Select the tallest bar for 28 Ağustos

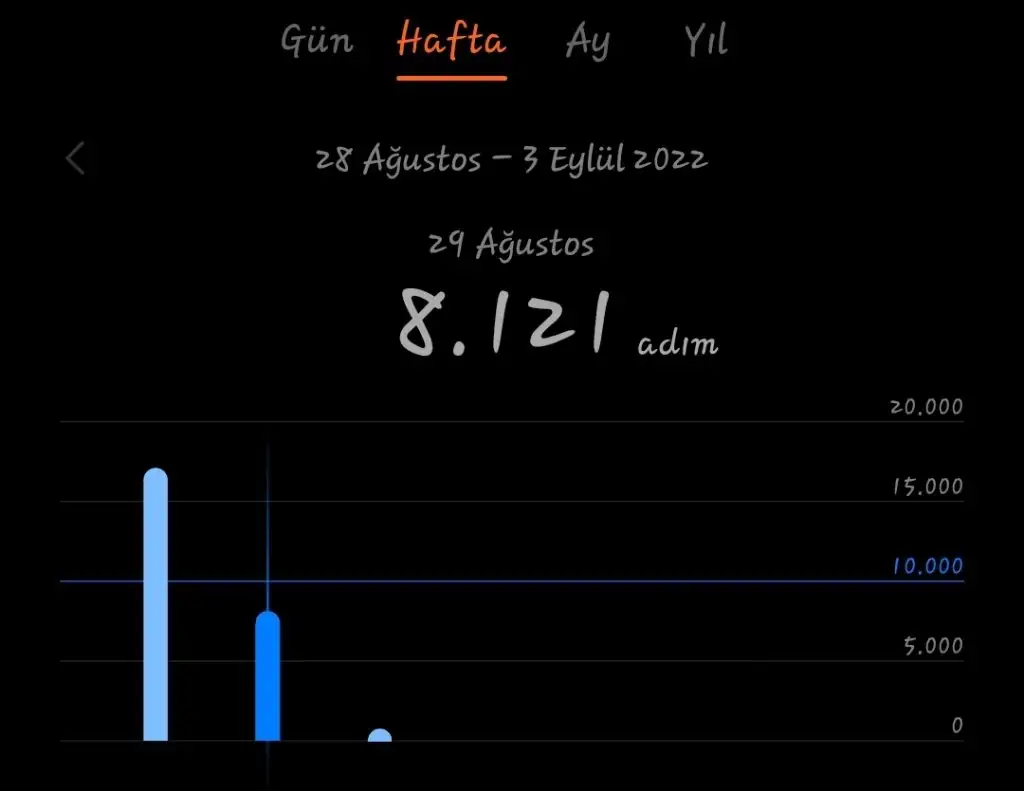tap(155, 605)
